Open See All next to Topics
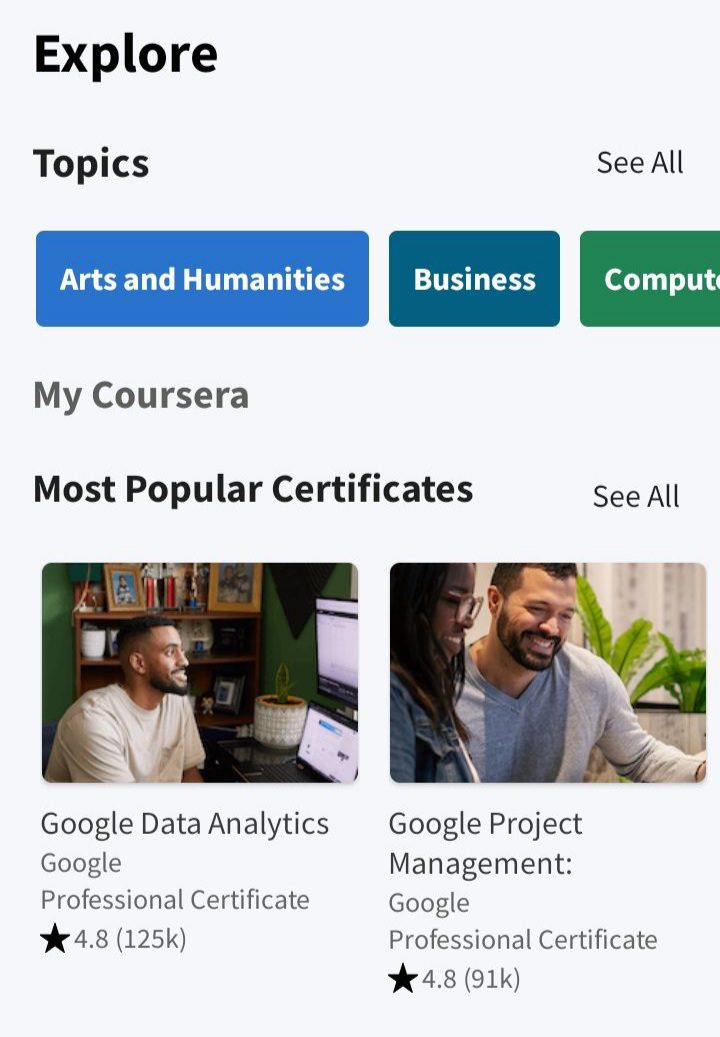 [641, 162]
